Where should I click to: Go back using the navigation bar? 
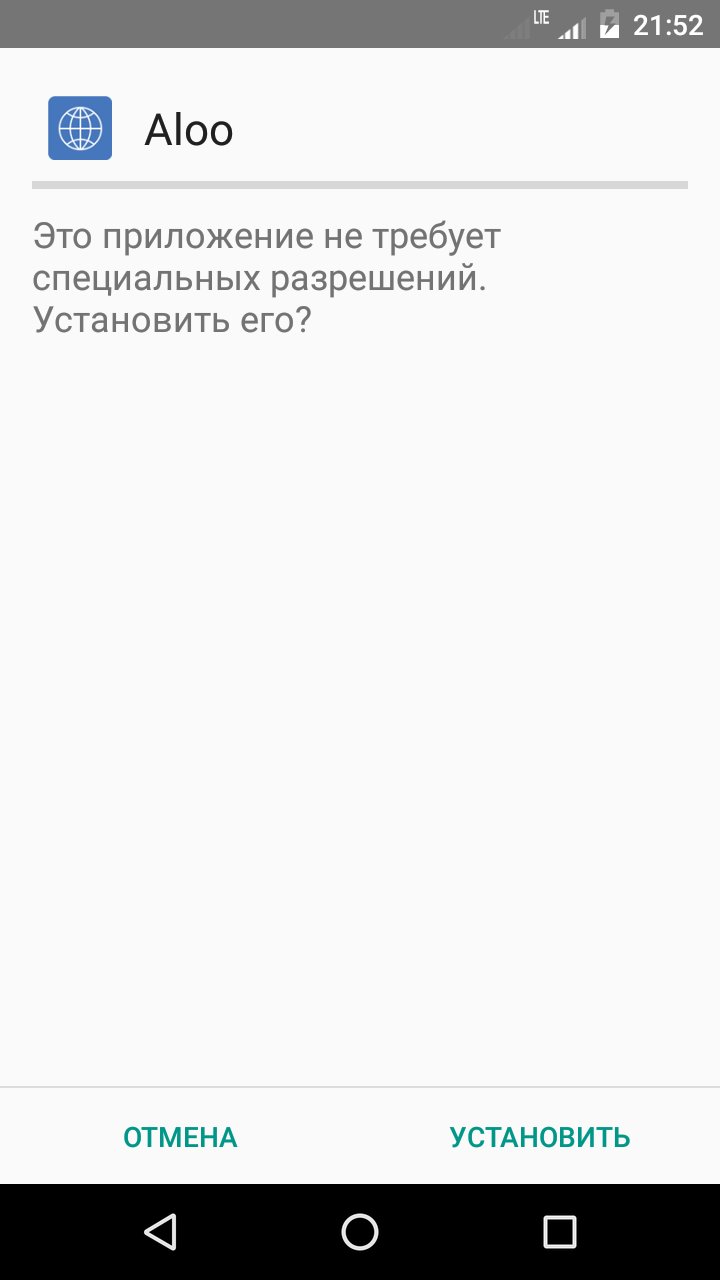[x=160, y=1232]
